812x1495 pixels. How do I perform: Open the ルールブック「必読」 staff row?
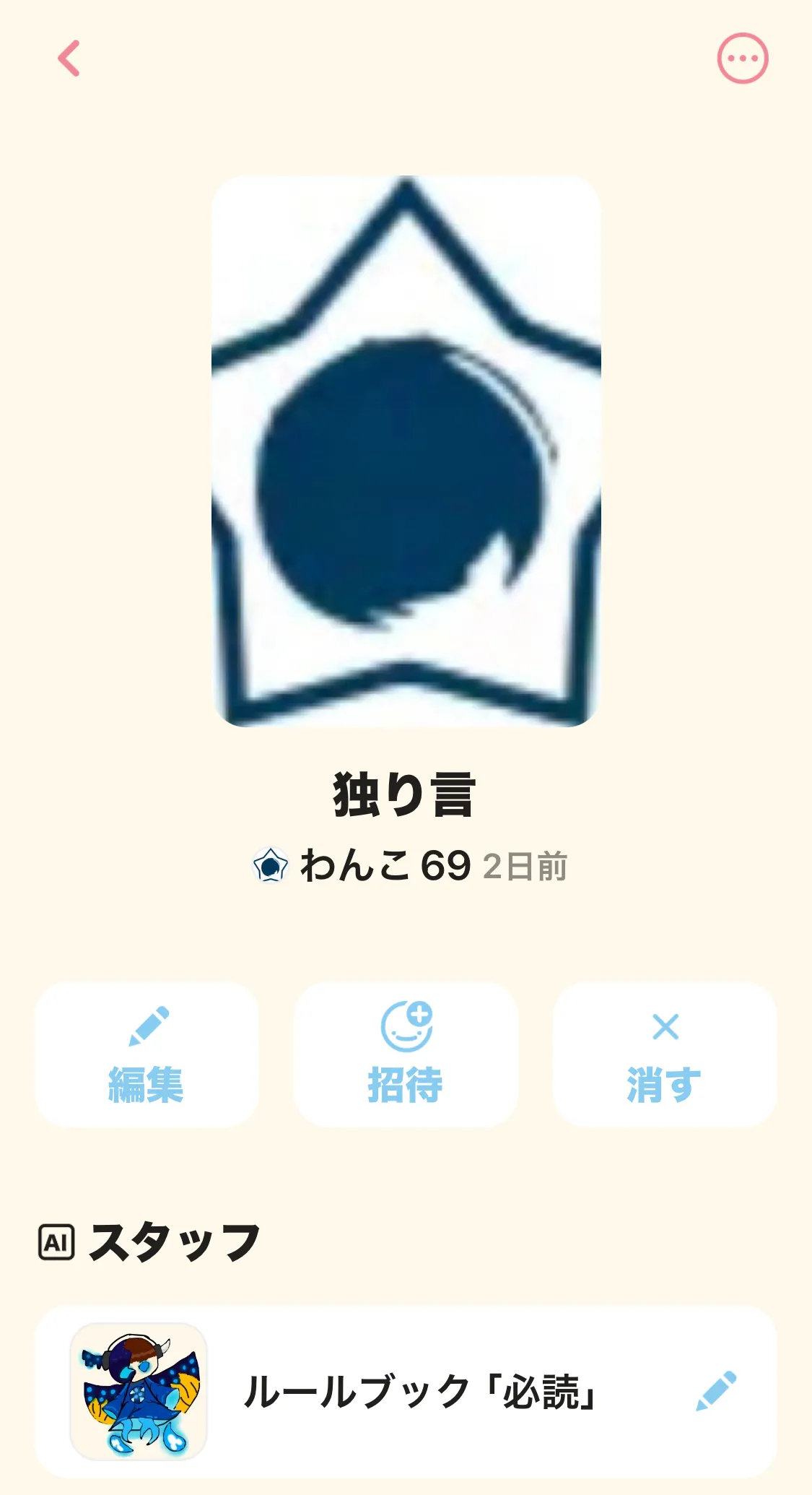tap(419, 1392)
